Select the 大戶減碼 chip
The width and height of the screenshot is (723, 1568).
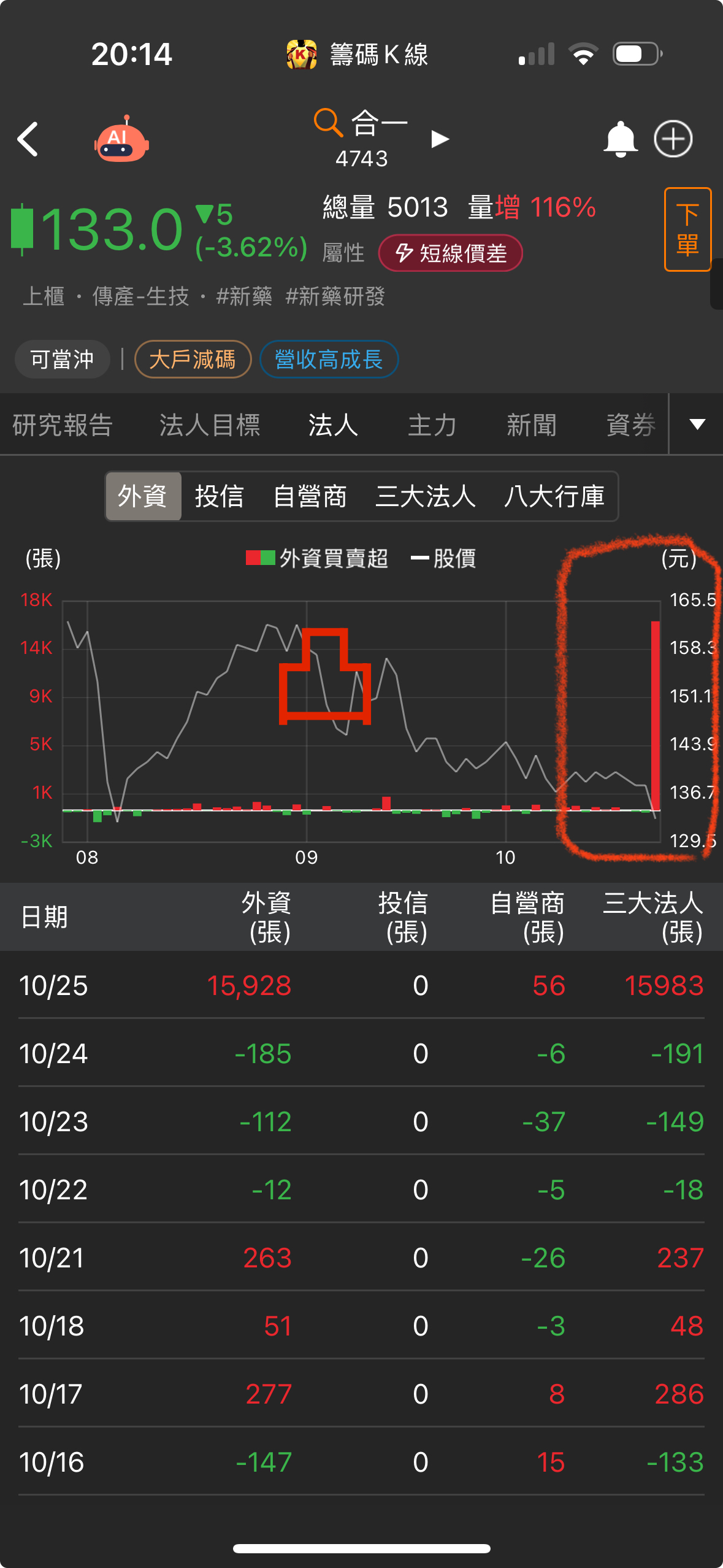click(x=193, y=359)
